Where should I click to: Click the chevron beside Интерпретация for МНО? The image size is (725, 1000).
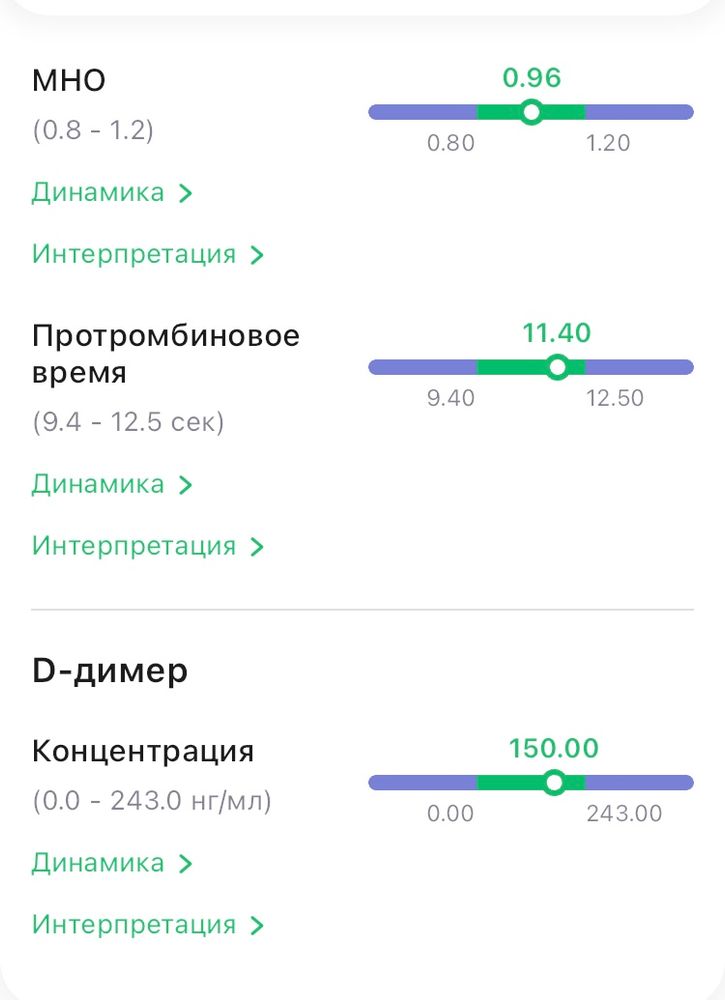256,254
